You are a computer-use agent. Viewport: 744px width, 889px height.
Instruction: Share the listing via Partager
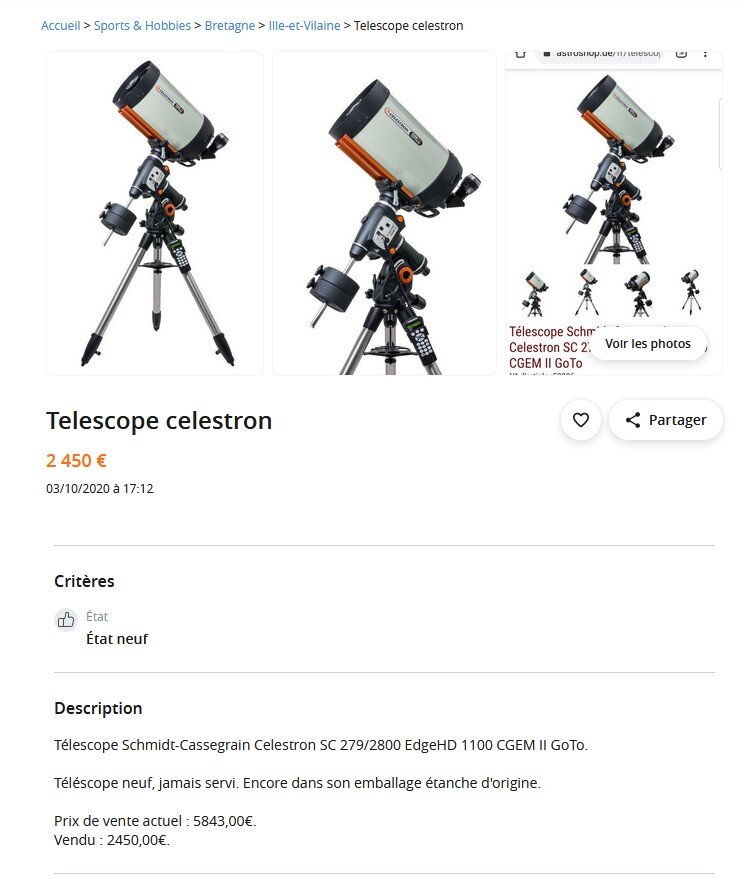tap(665, 420)
